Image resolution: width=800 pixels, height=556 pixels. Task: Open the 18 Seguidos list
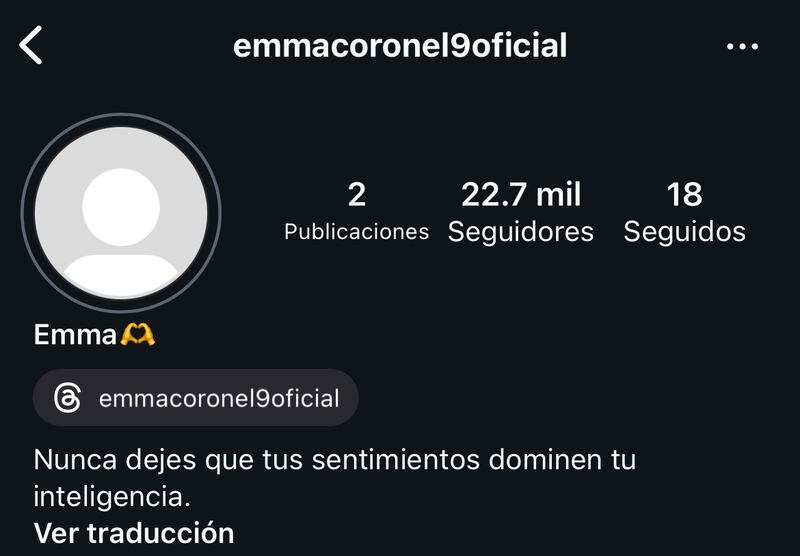tap(684, 212)
